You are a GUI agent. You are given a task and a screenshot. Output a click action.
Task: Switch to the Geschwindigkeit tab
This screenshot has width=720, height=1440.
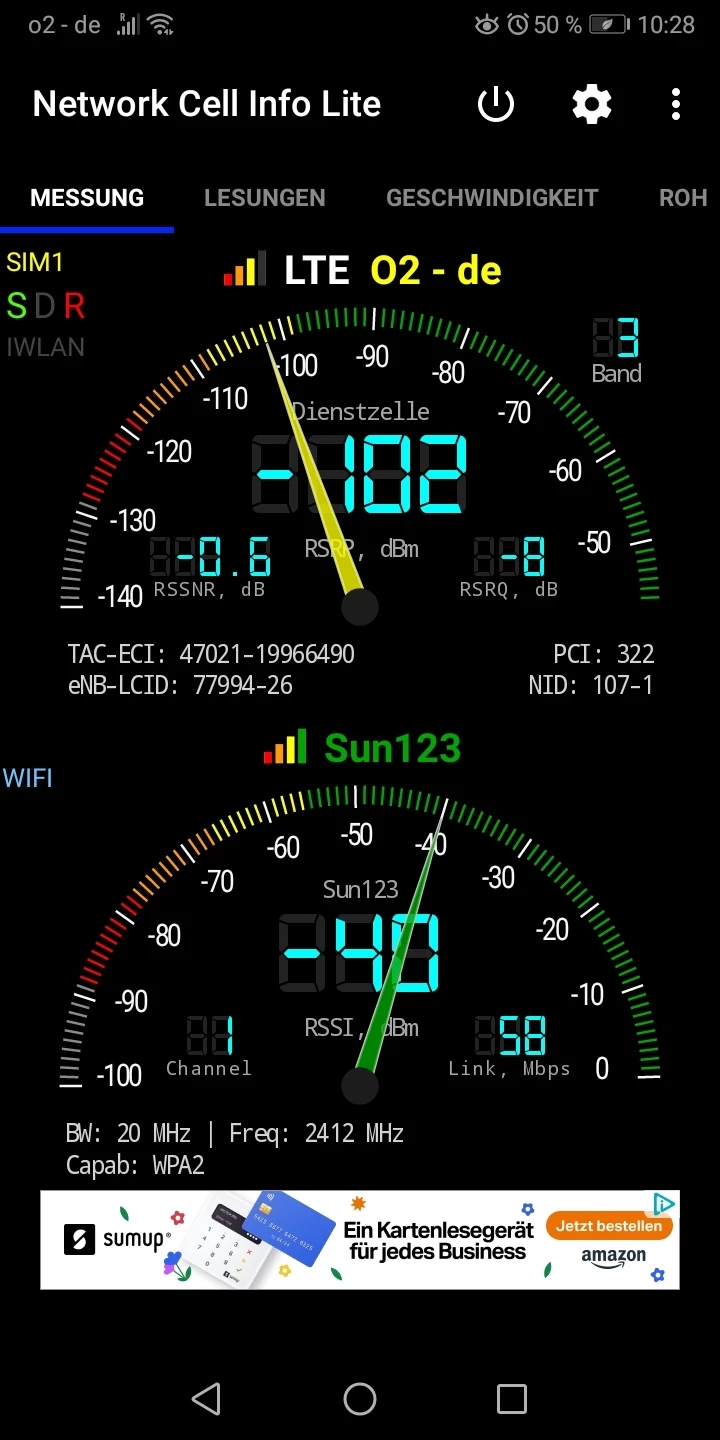point(492,198)
